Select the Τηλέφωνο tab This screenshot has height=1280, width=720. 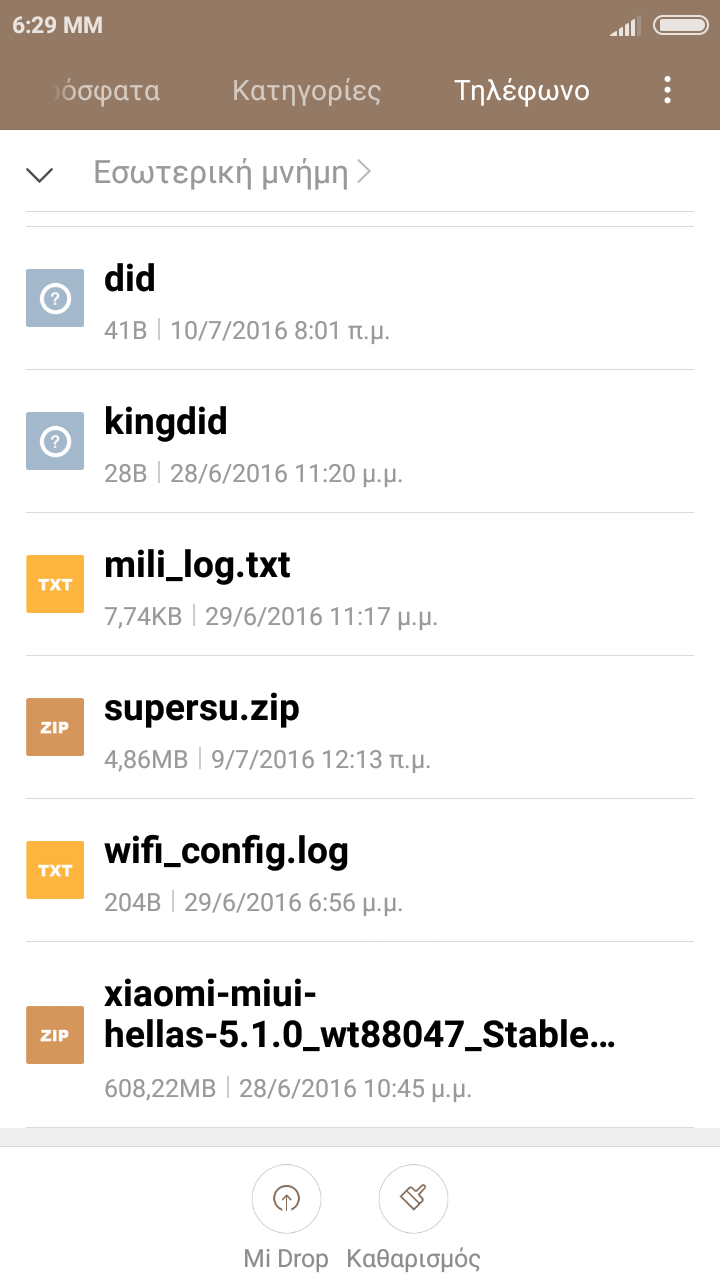coord(522,91)
